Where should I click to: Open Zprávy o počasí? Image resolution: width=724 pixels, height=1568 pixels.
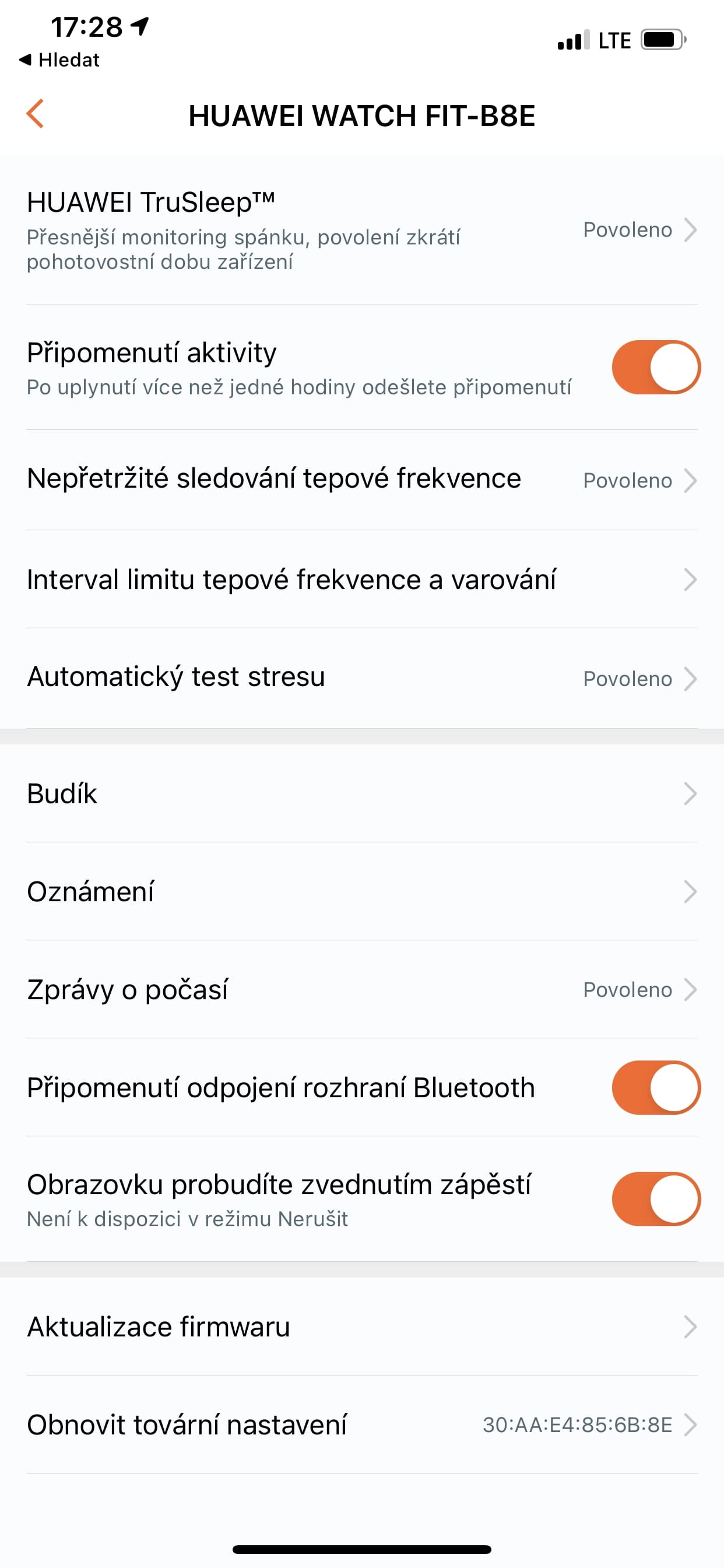click(362, 989)
